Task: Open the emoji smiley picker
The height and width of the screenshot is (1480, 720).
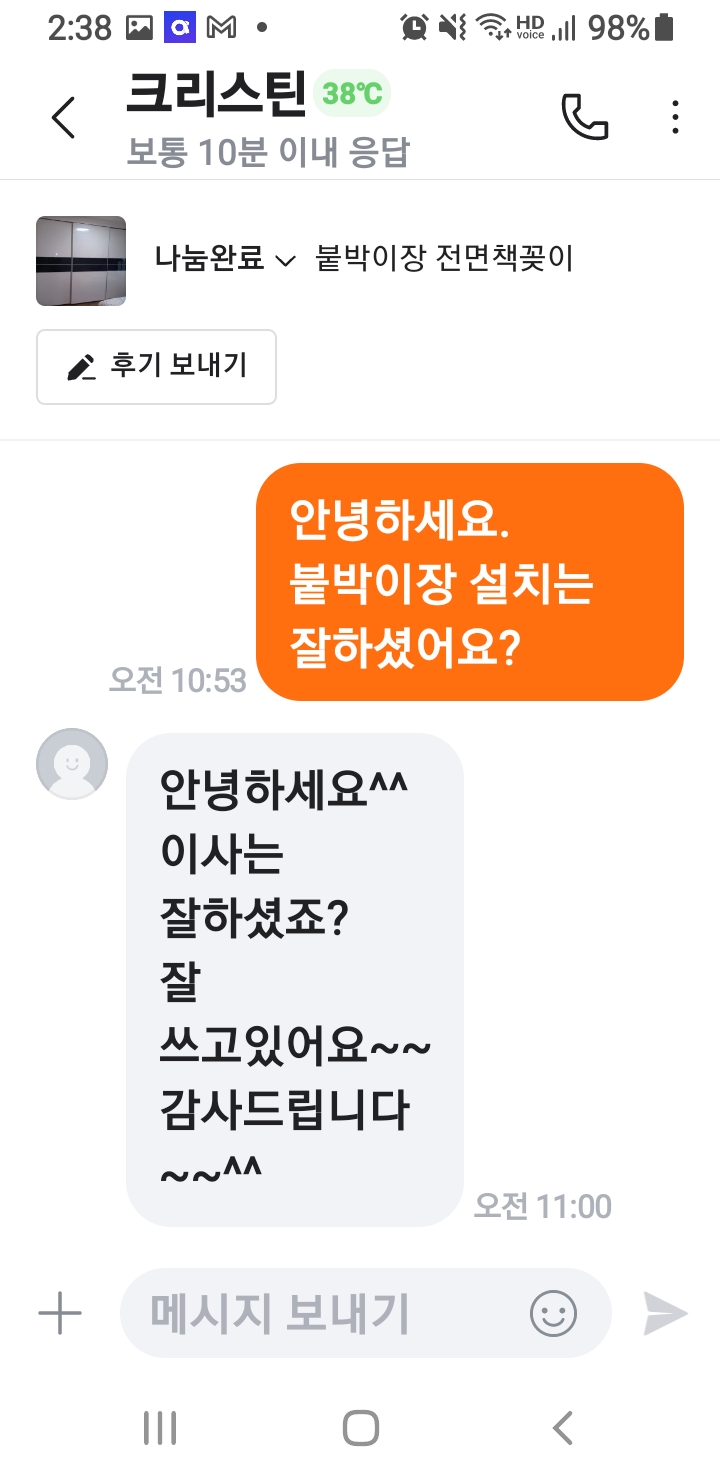Action: [553, 1313]
